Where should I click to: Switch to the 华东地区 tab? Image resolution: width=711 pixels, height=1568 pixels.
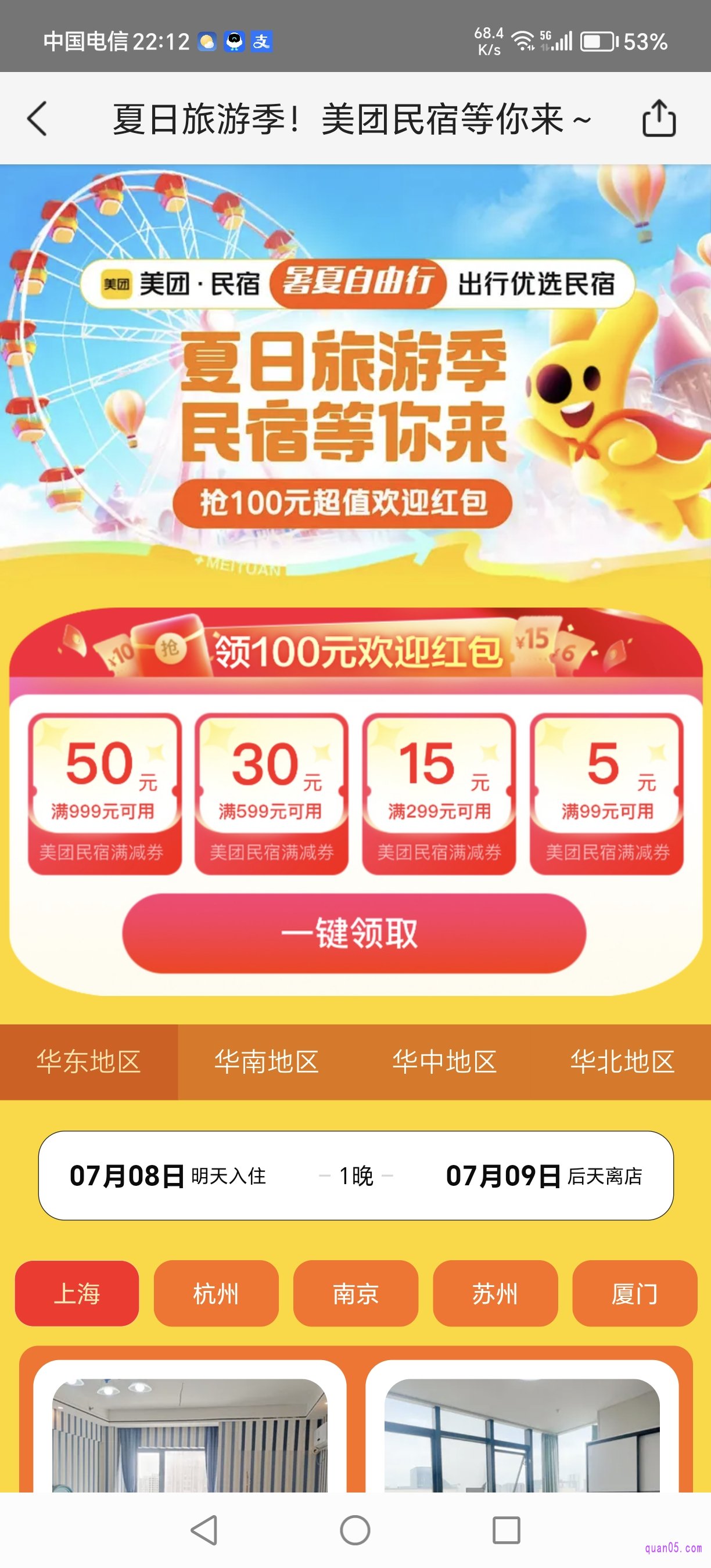point(89,1062)
